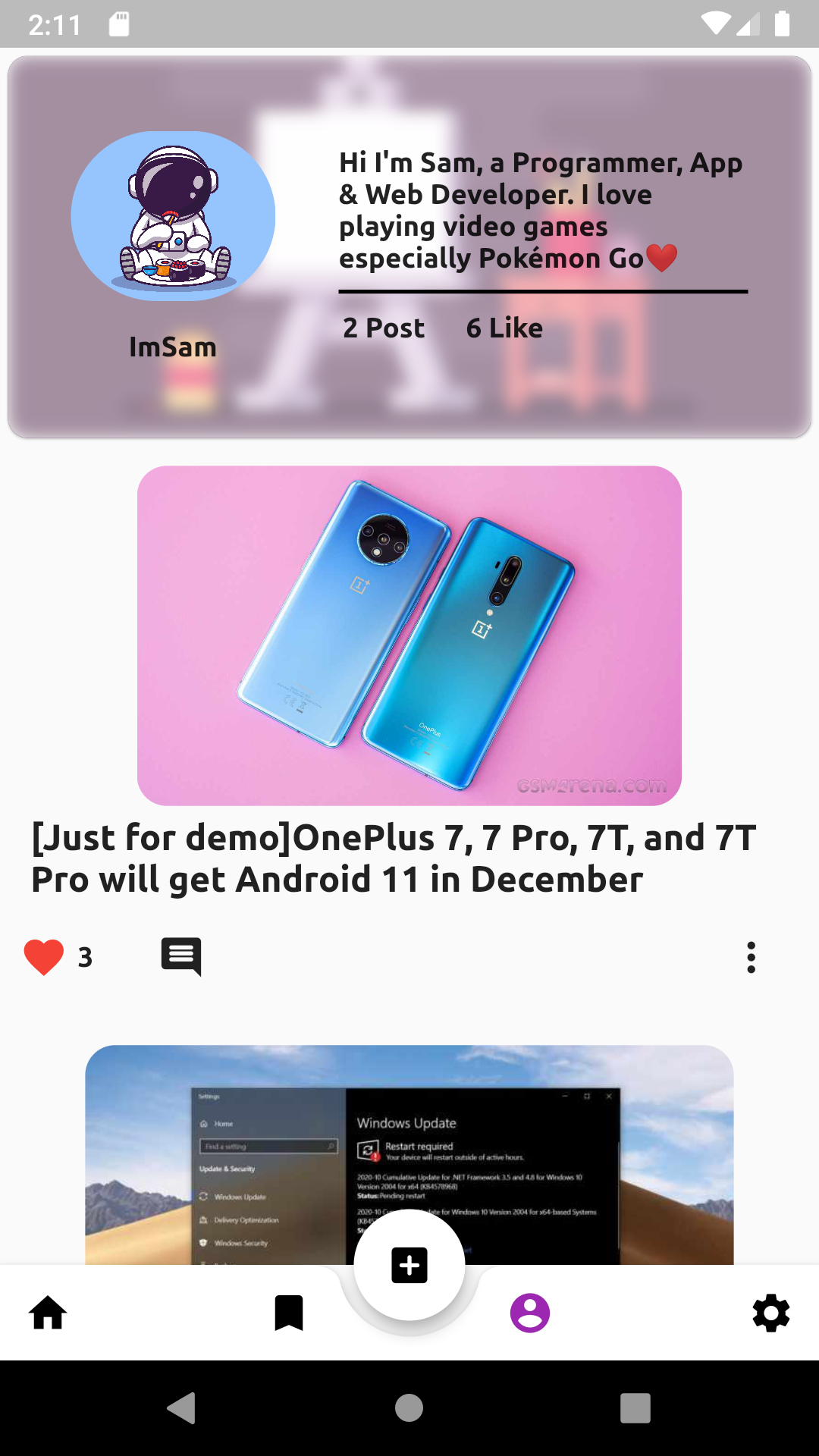Image resolution: width=819 pixels, height=1456 pixels.
Task: Open overflow menu on the OnePlus post
Action: [x=751, y=958]
